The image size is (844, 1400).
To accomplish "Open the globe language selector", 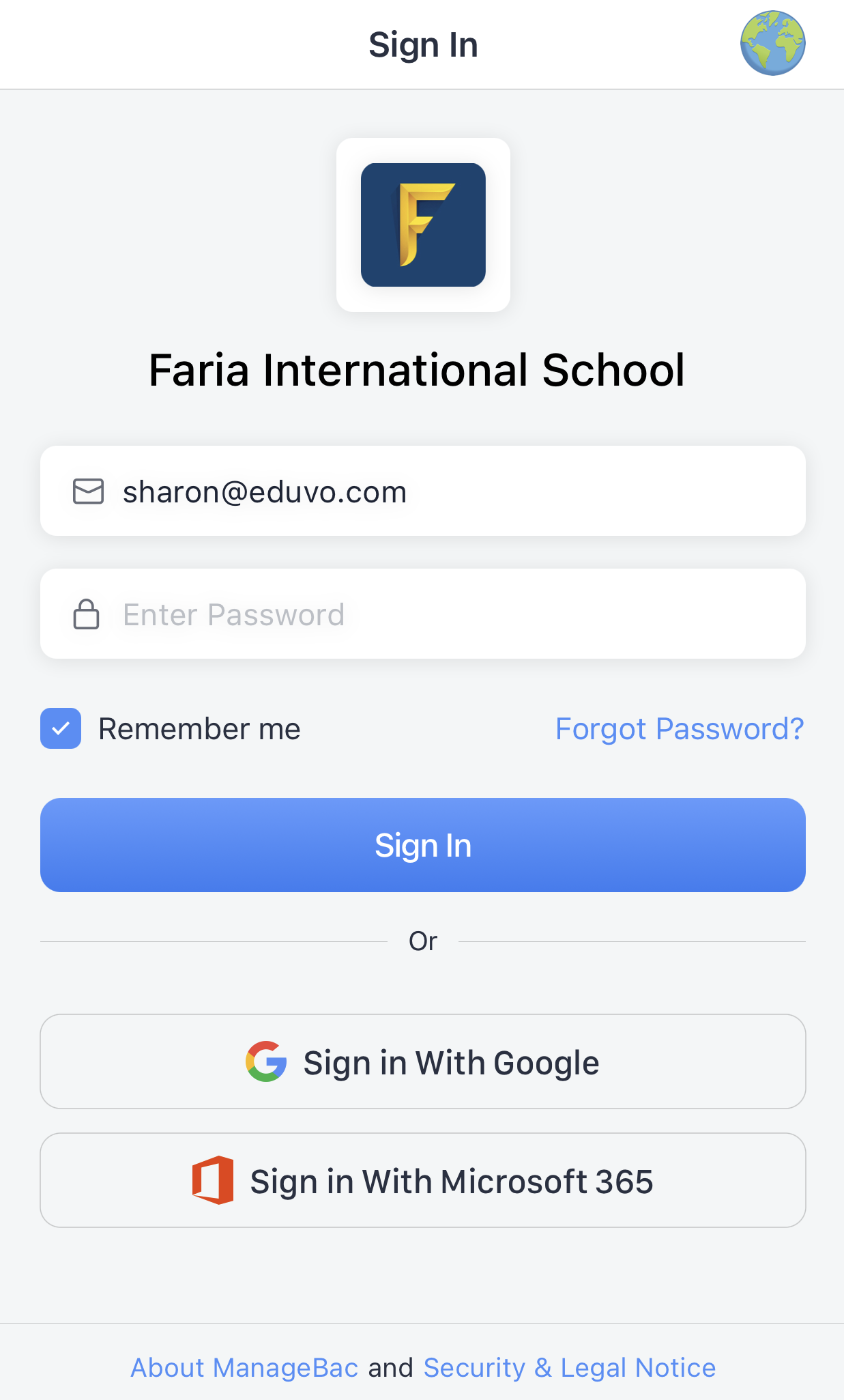I will [772, 43].
